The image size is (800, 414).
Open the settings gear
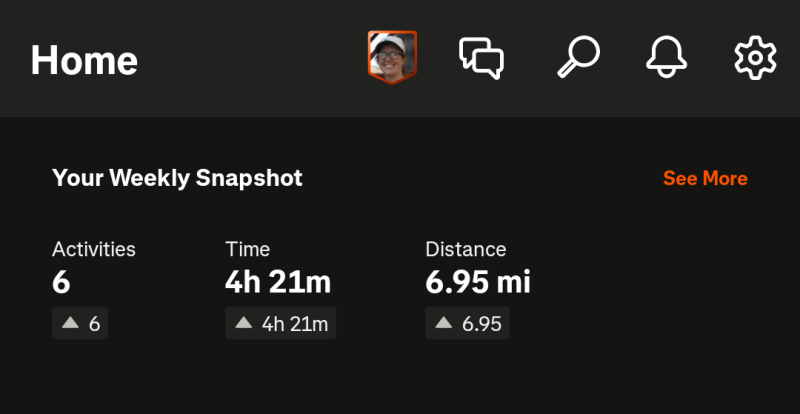tap(755, 58)
